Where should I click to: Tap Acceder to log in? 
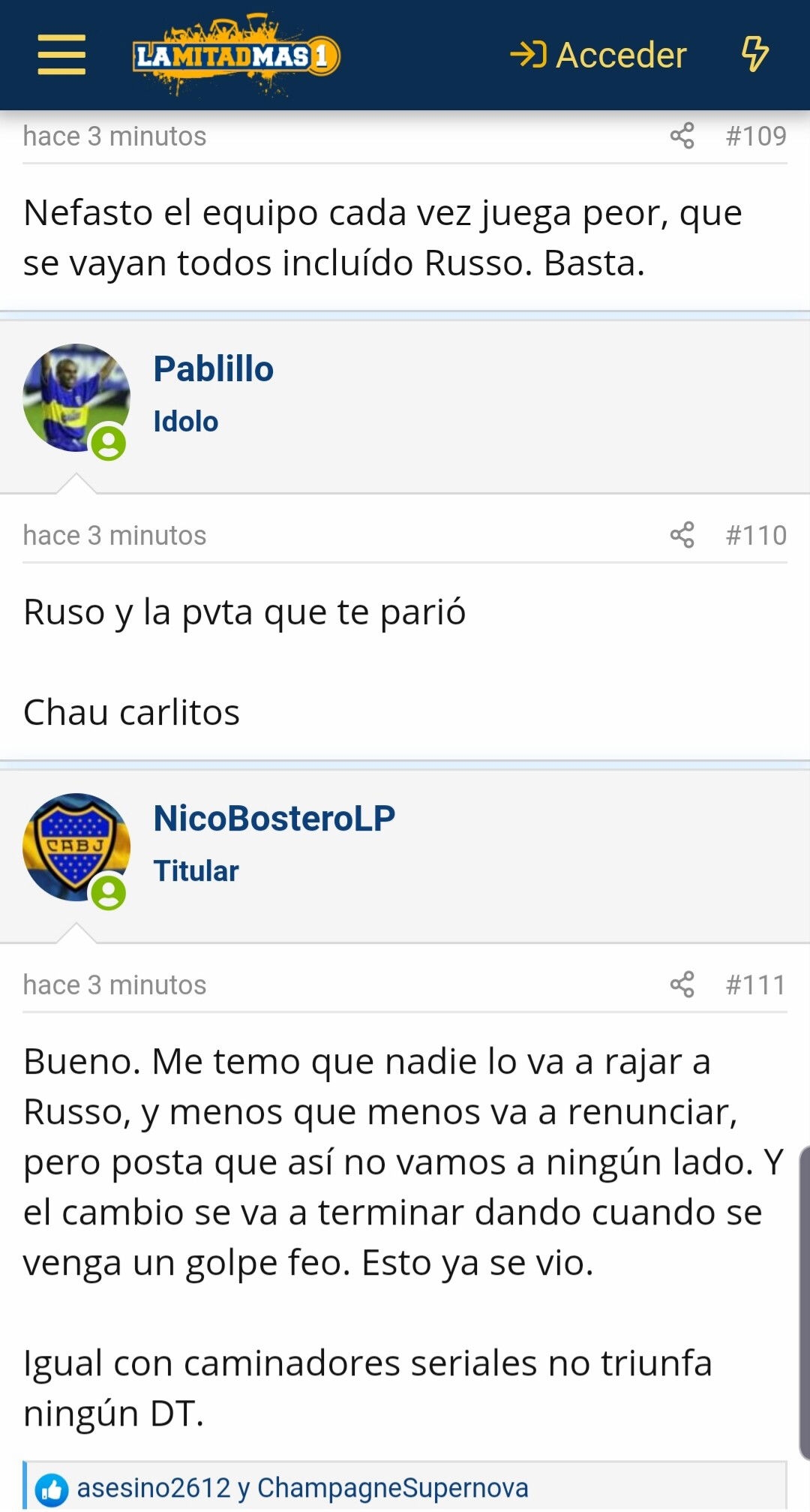598,55
